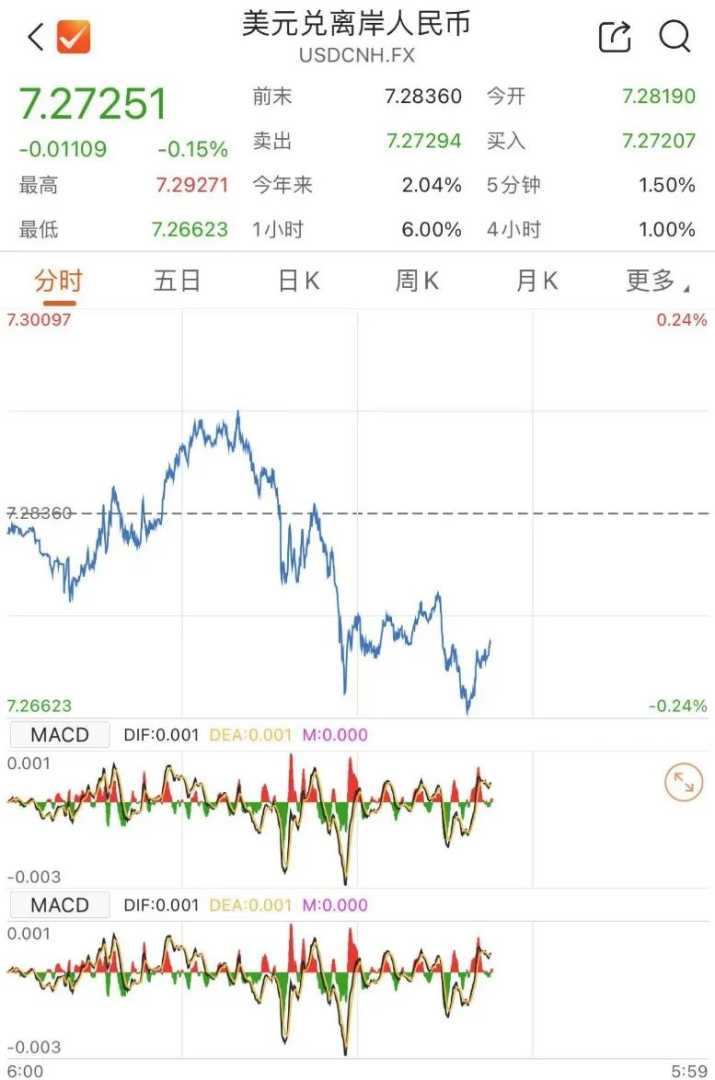Select the 日K chart tab

coord(298,281)
